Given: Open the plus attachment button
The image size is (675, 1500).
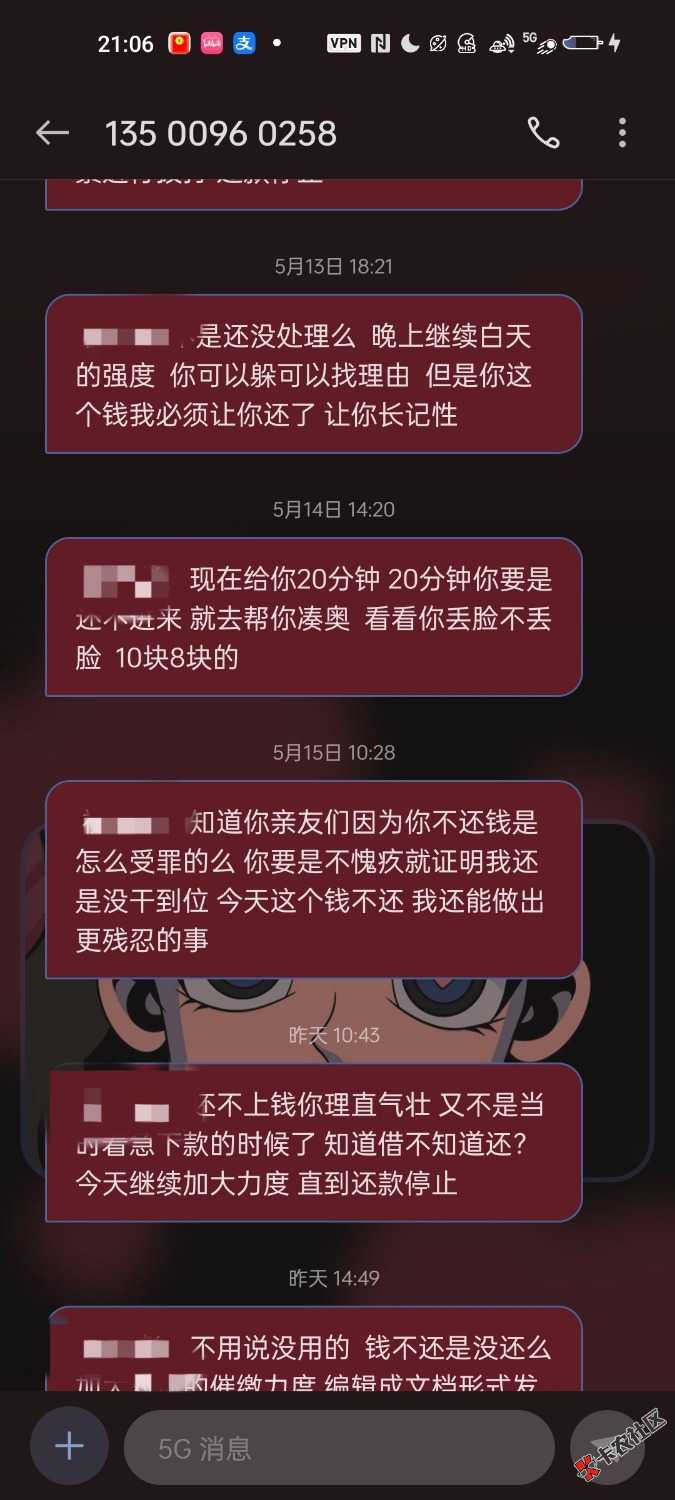Looking at the screenshot, I should pos(69,1446).
